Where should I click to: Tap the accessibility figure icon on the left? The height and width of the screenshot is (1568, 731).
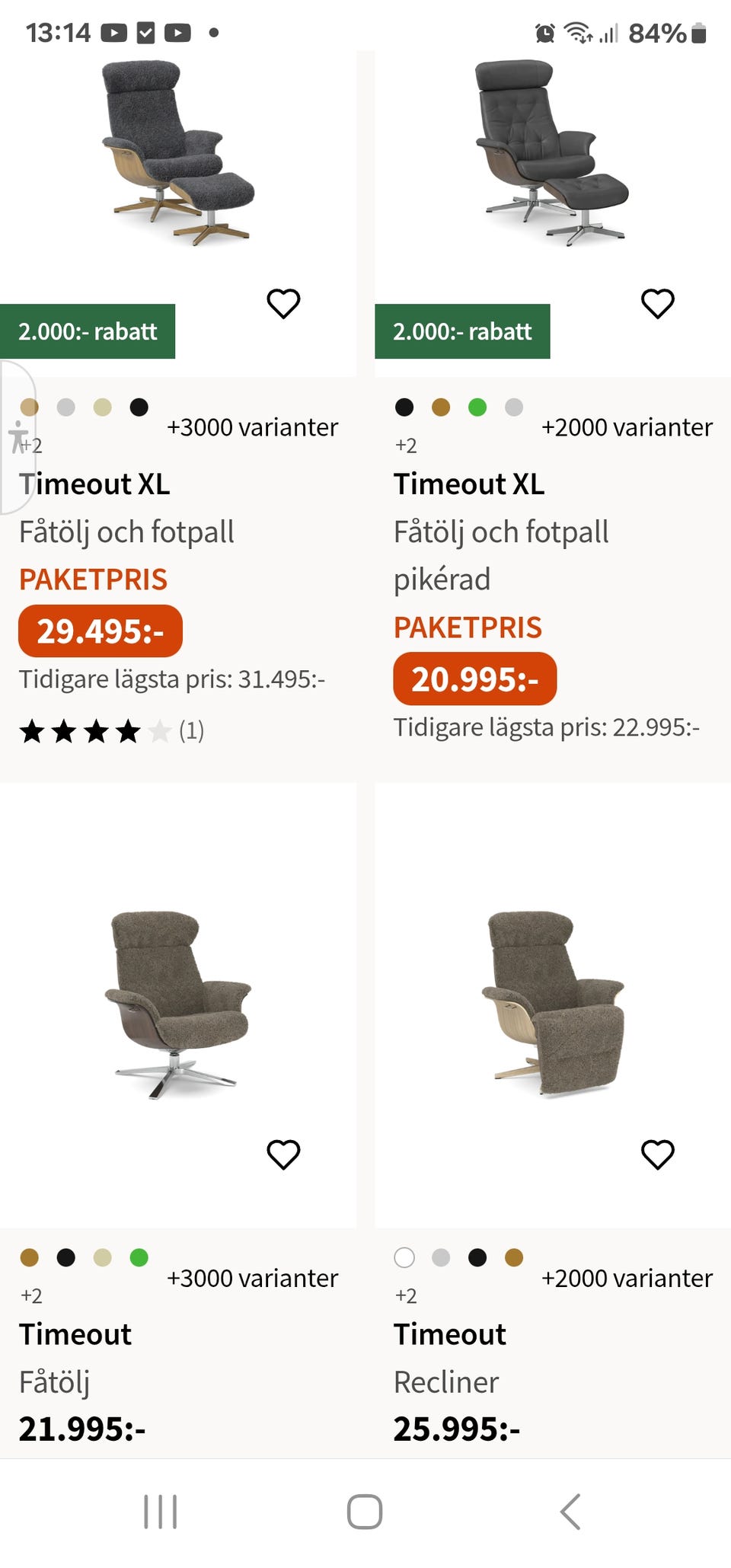[17, 436]
